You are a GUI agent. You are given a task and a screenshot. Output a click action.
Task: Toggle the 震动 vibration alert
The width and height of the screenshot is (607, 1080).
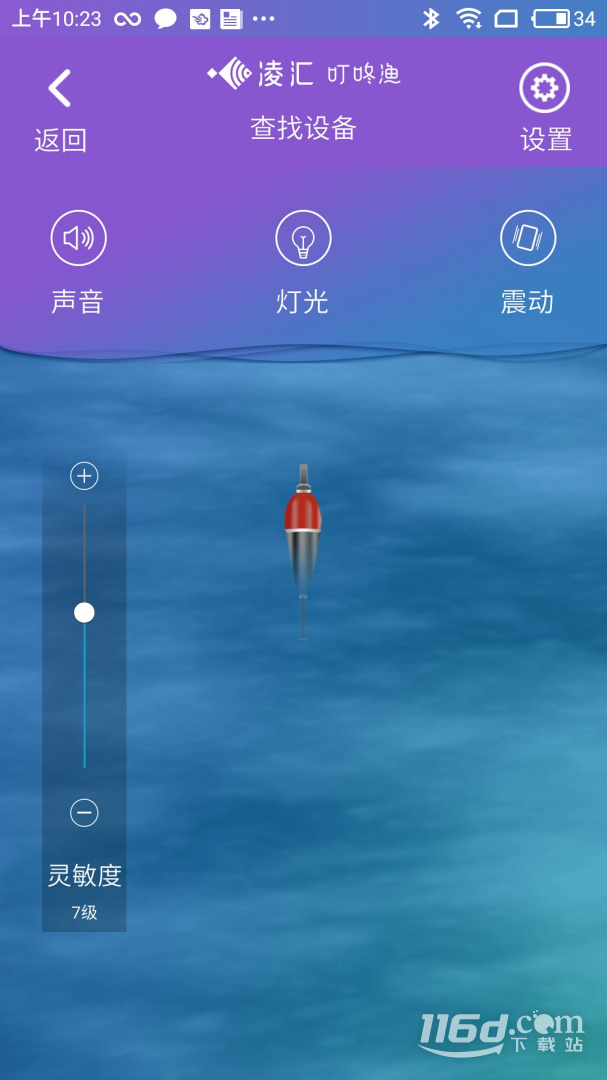(x=527, y=239)
